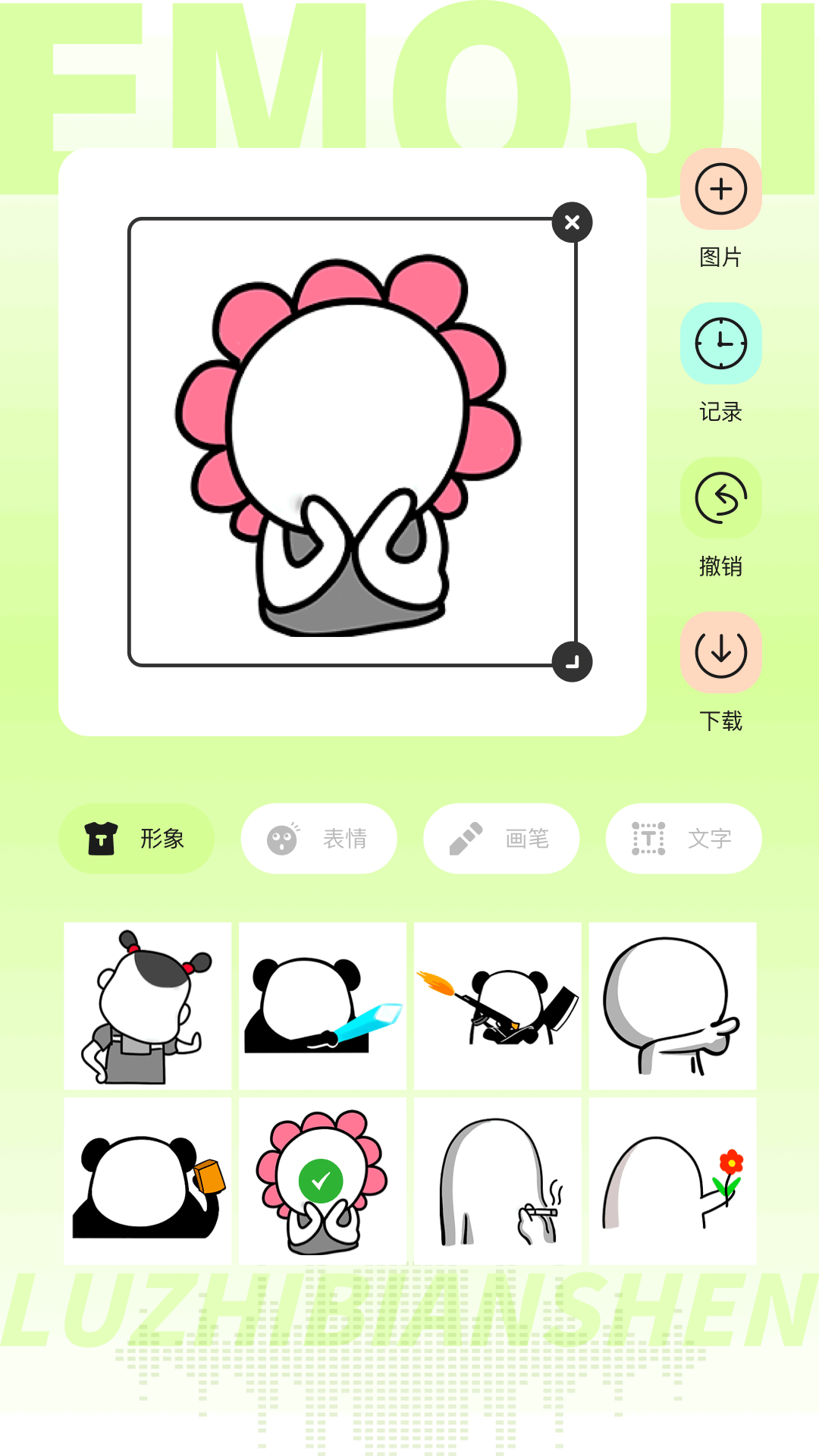Choose the girl with pigtails figure
819x1456 pixels.
point(148,1006)
